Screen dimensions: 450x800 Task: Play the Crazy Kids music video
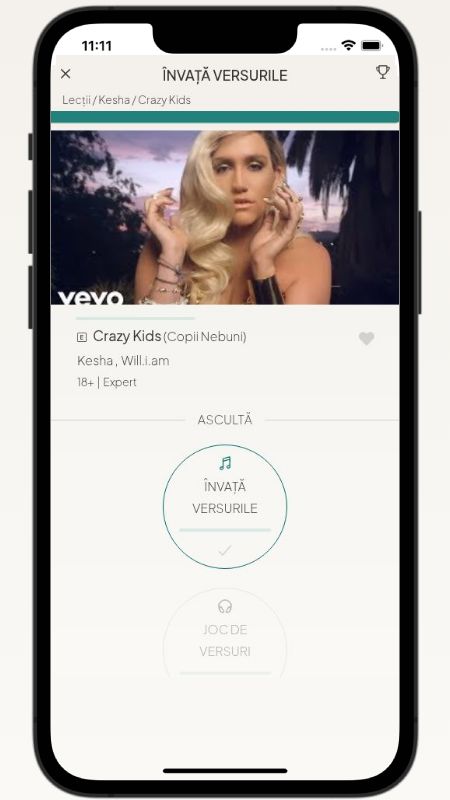(225, 217)
